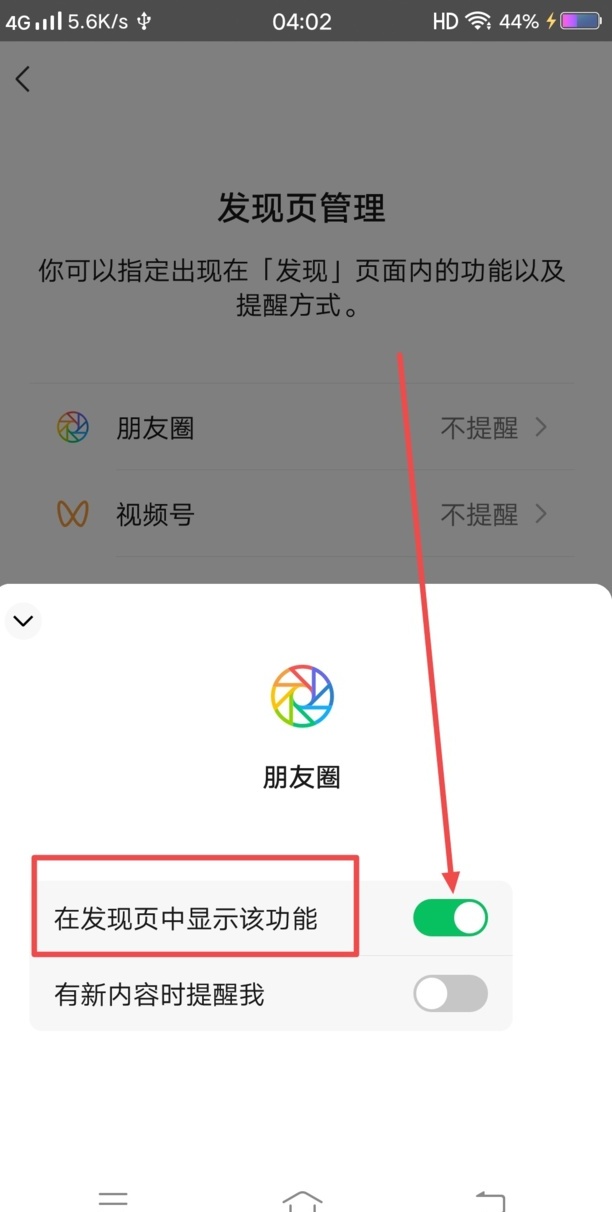Collapse the bottom sheet with the down chevron
The image size is (612, 1212).
[23, 621]
